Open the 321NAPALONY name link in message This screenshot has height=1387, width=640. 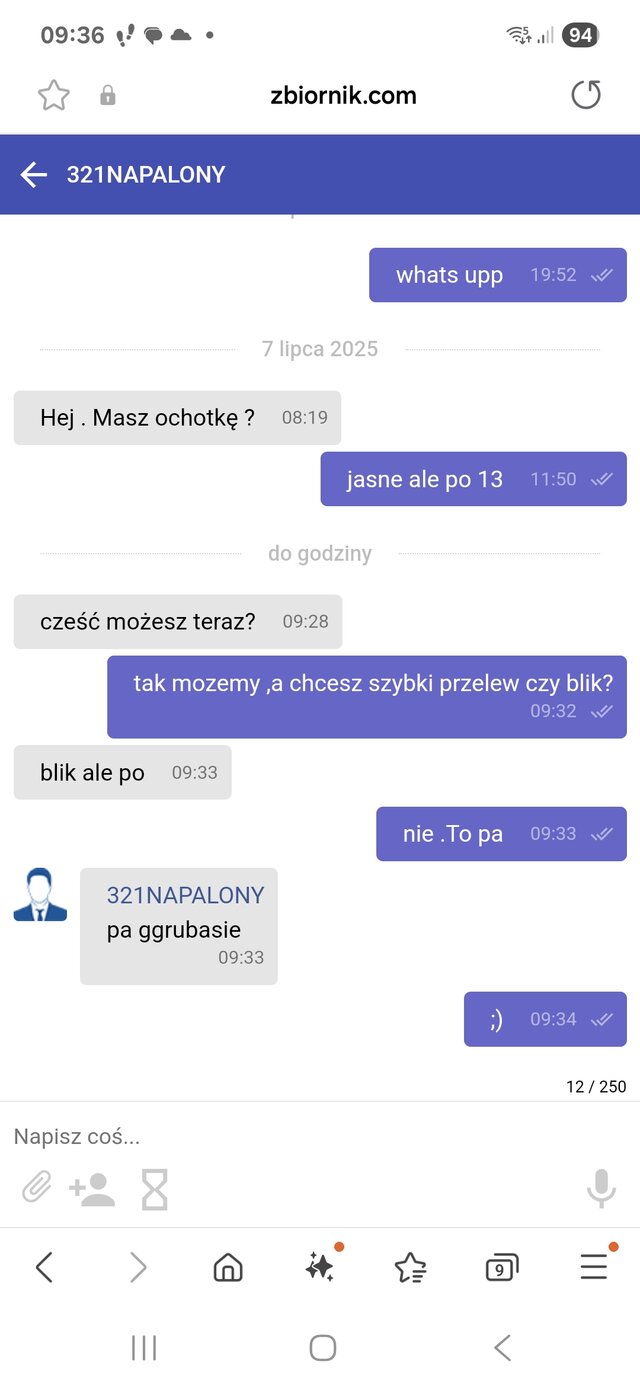pyautogui.click(x=185, y=895)
